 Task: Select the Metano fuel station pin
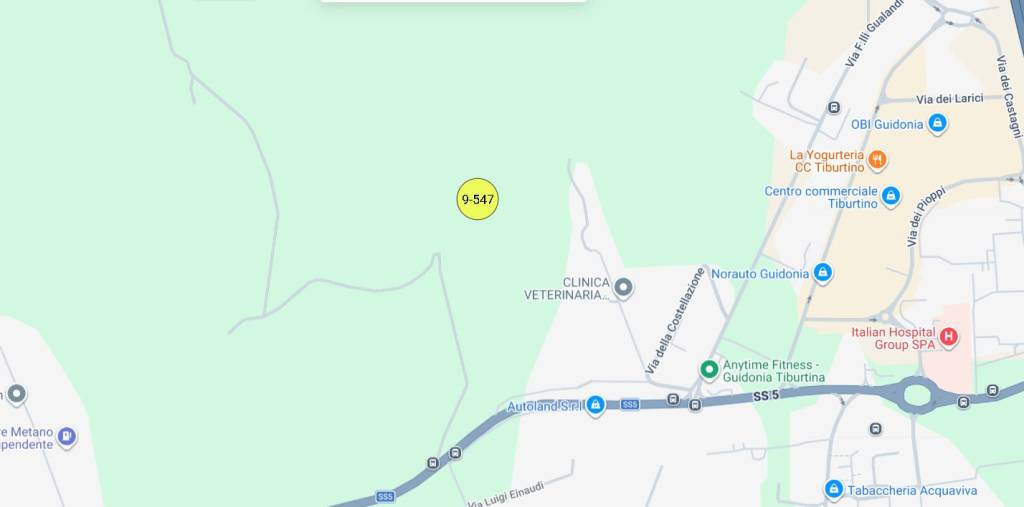[x=66, y=436]
